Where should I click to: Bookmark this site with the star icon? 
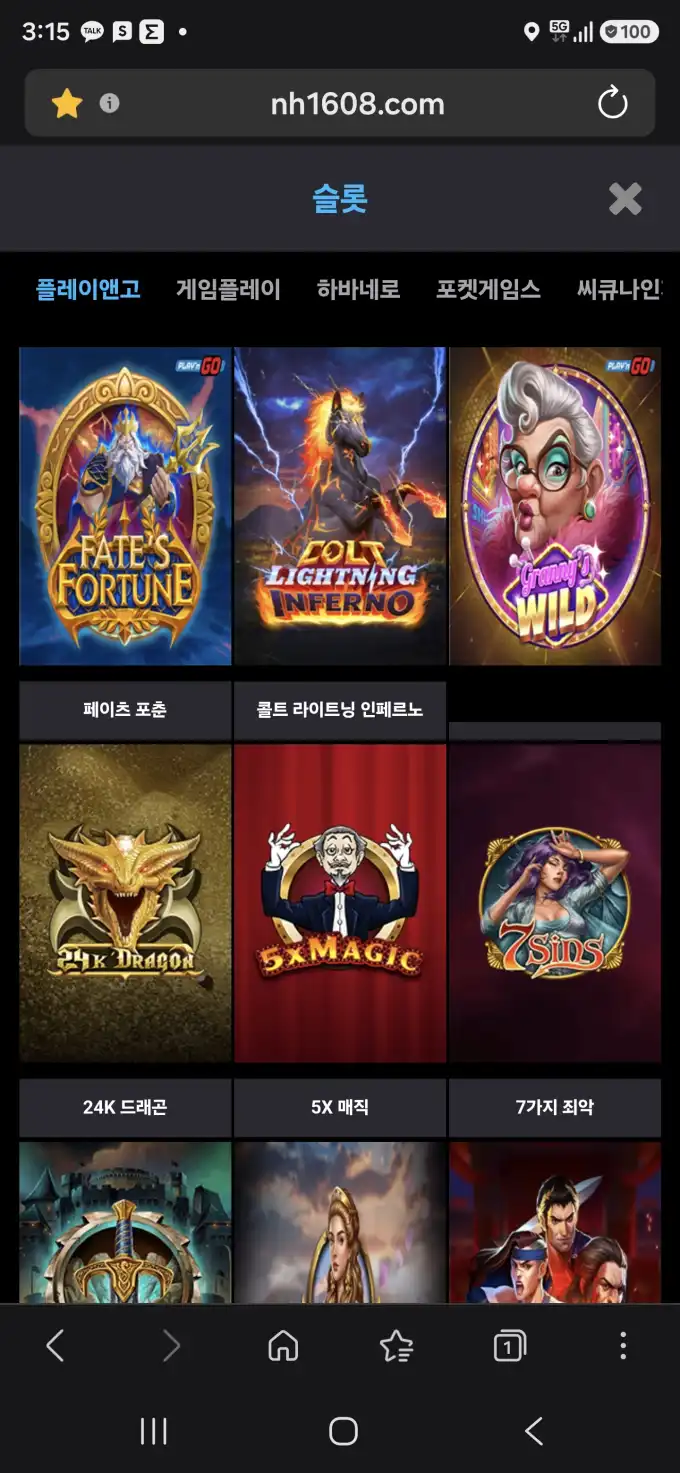click(x=67, y=103)
